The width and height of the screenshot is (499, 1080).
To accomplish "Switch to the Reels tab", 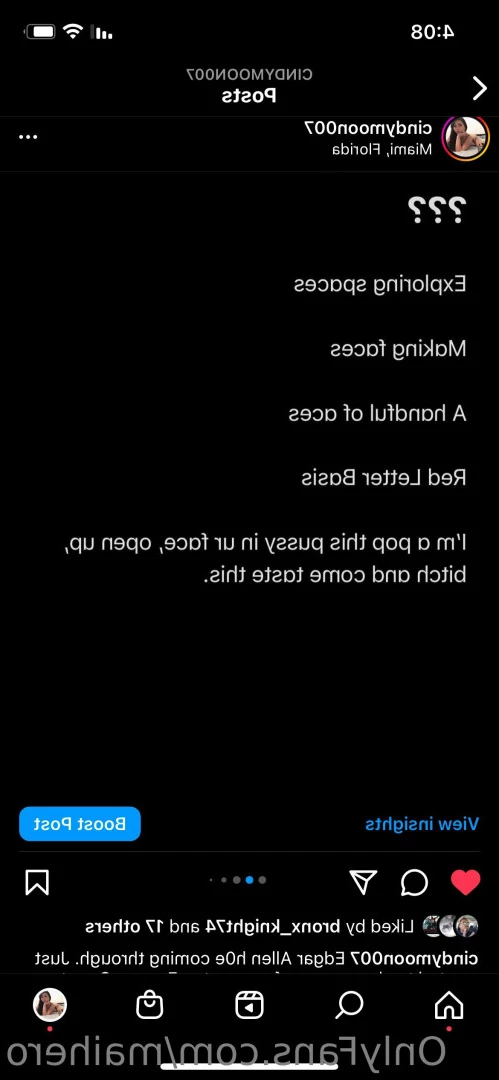I will pyautogui.click(x=249, y=1006).
